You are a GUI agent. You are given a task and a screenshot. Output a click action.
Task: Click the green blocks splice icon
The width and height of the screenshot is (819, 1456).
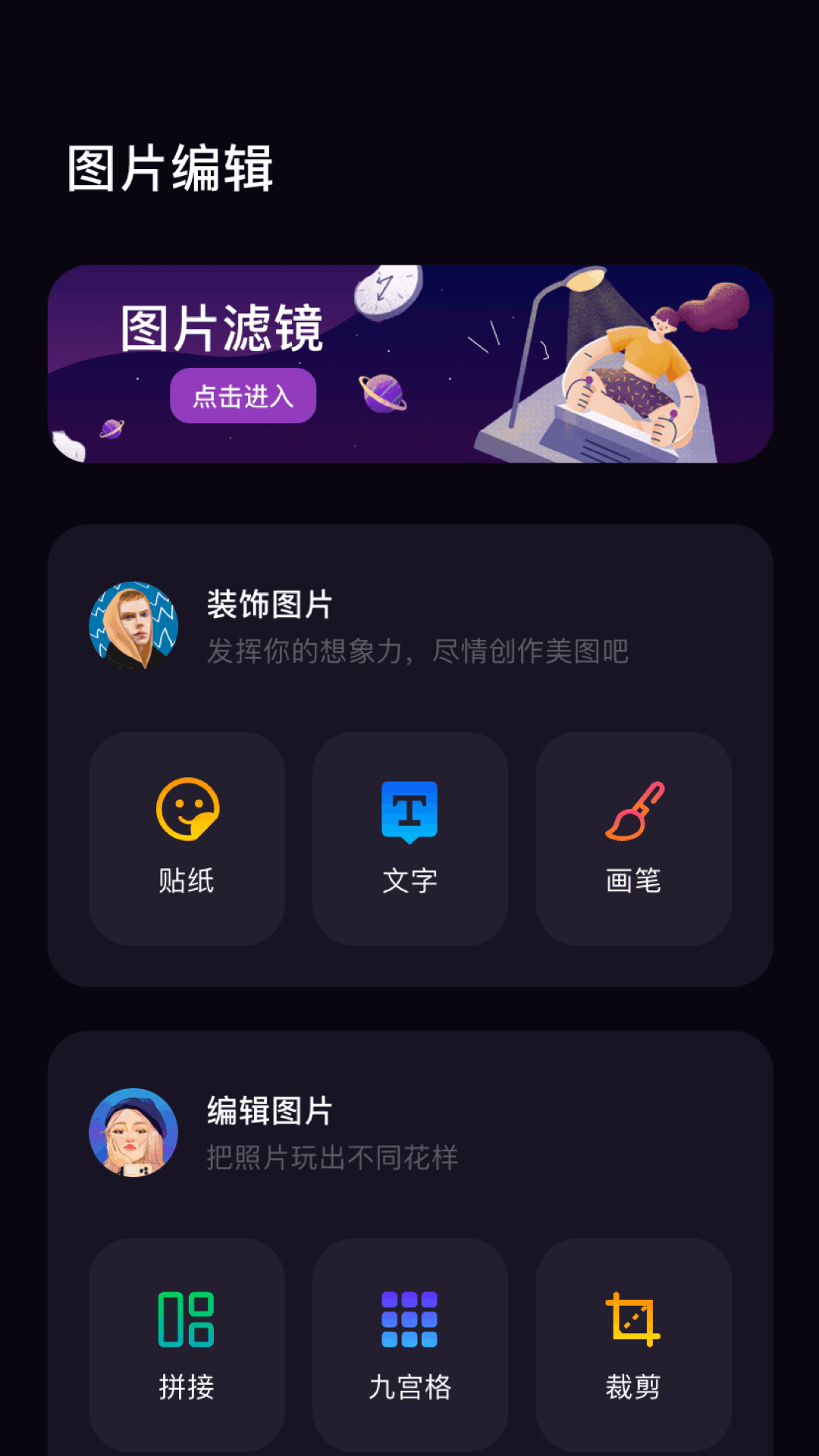[187, 1319]
